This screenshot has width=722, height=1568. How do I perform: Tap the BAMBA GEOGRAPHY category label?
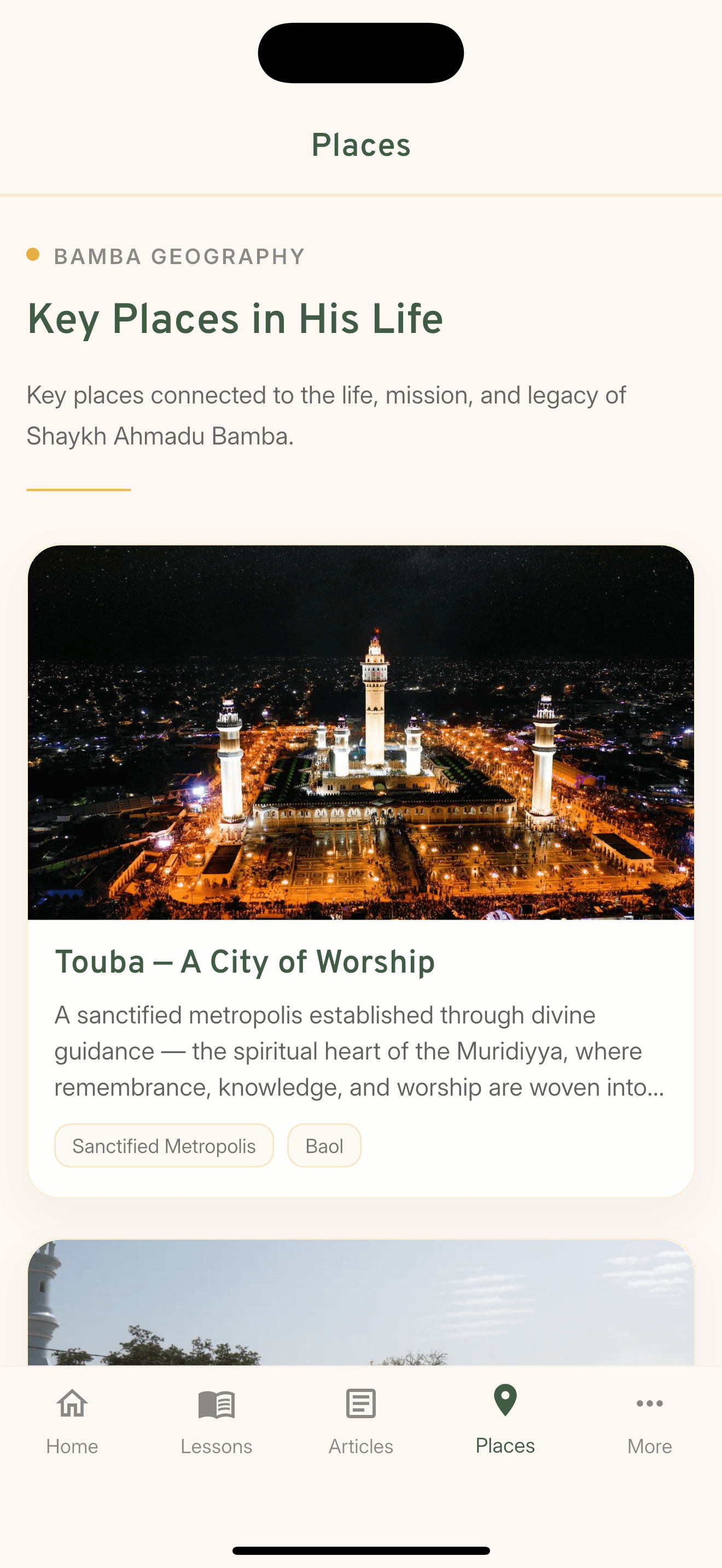[179, 256]
